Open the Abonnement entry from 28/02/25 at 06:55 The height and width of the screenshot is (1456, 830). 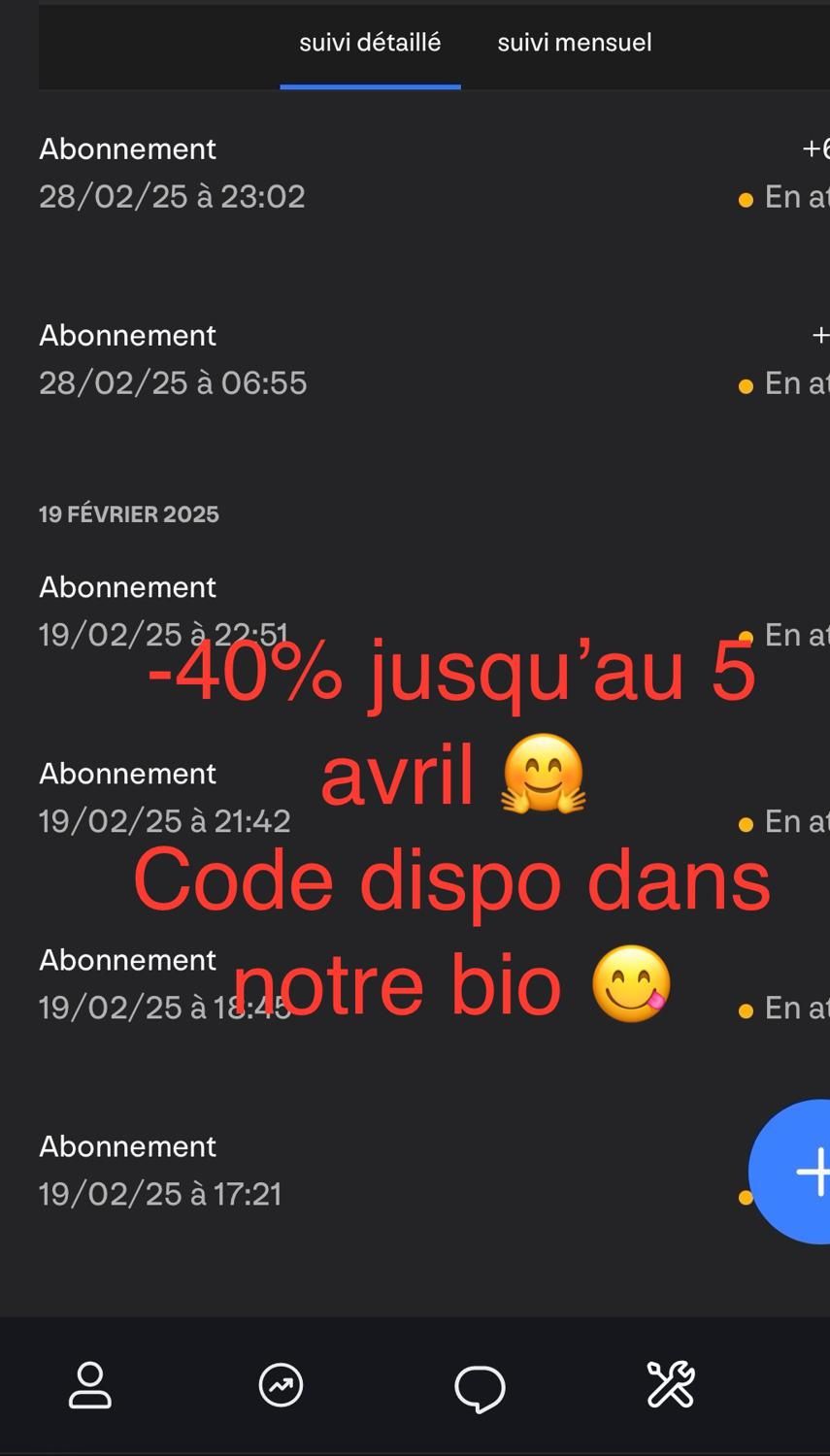tap(434, 359)
